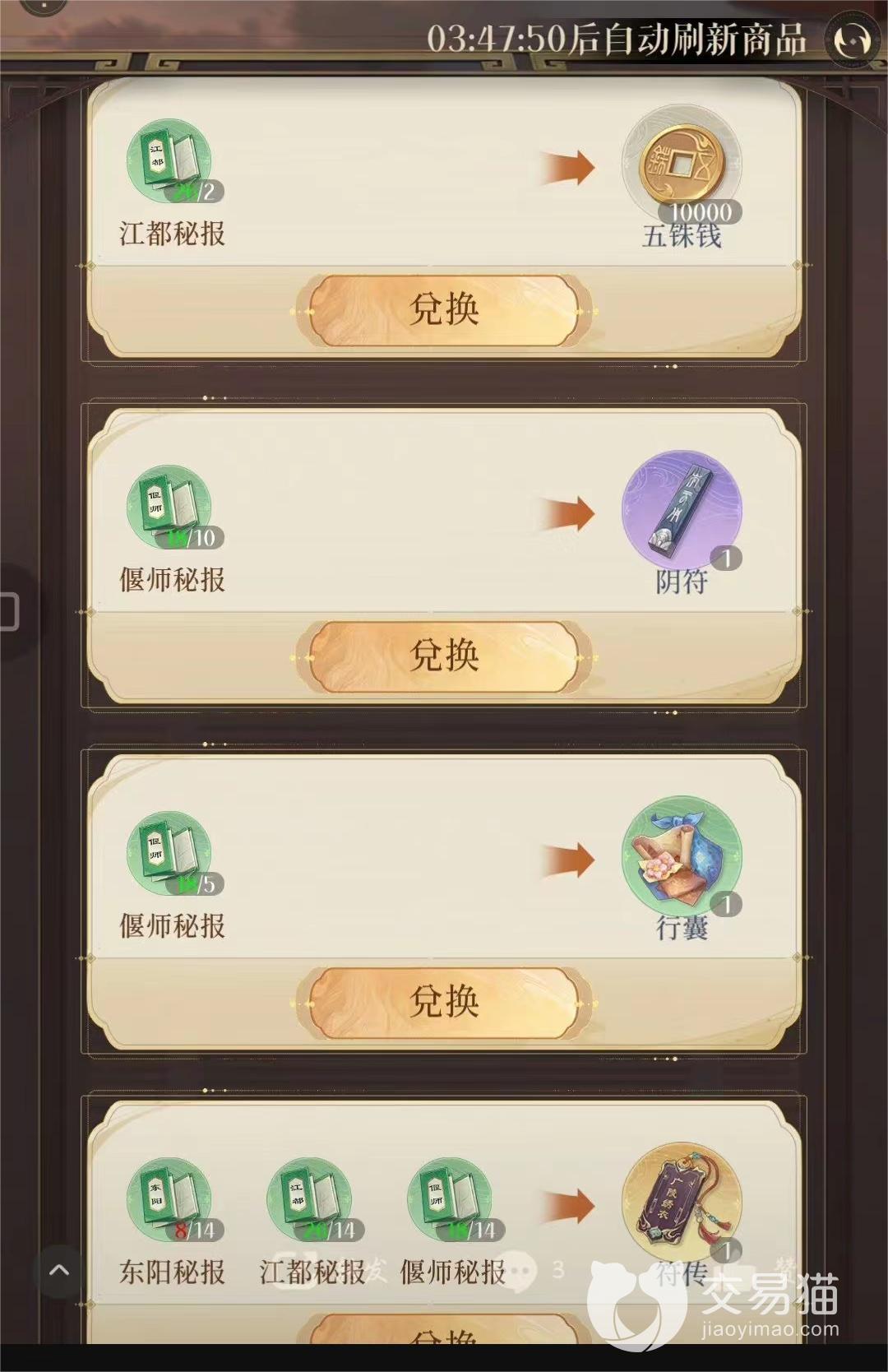Tap the up chevron button
888x1372 pixels.
pyautogui.click(x=59, y=1271)
